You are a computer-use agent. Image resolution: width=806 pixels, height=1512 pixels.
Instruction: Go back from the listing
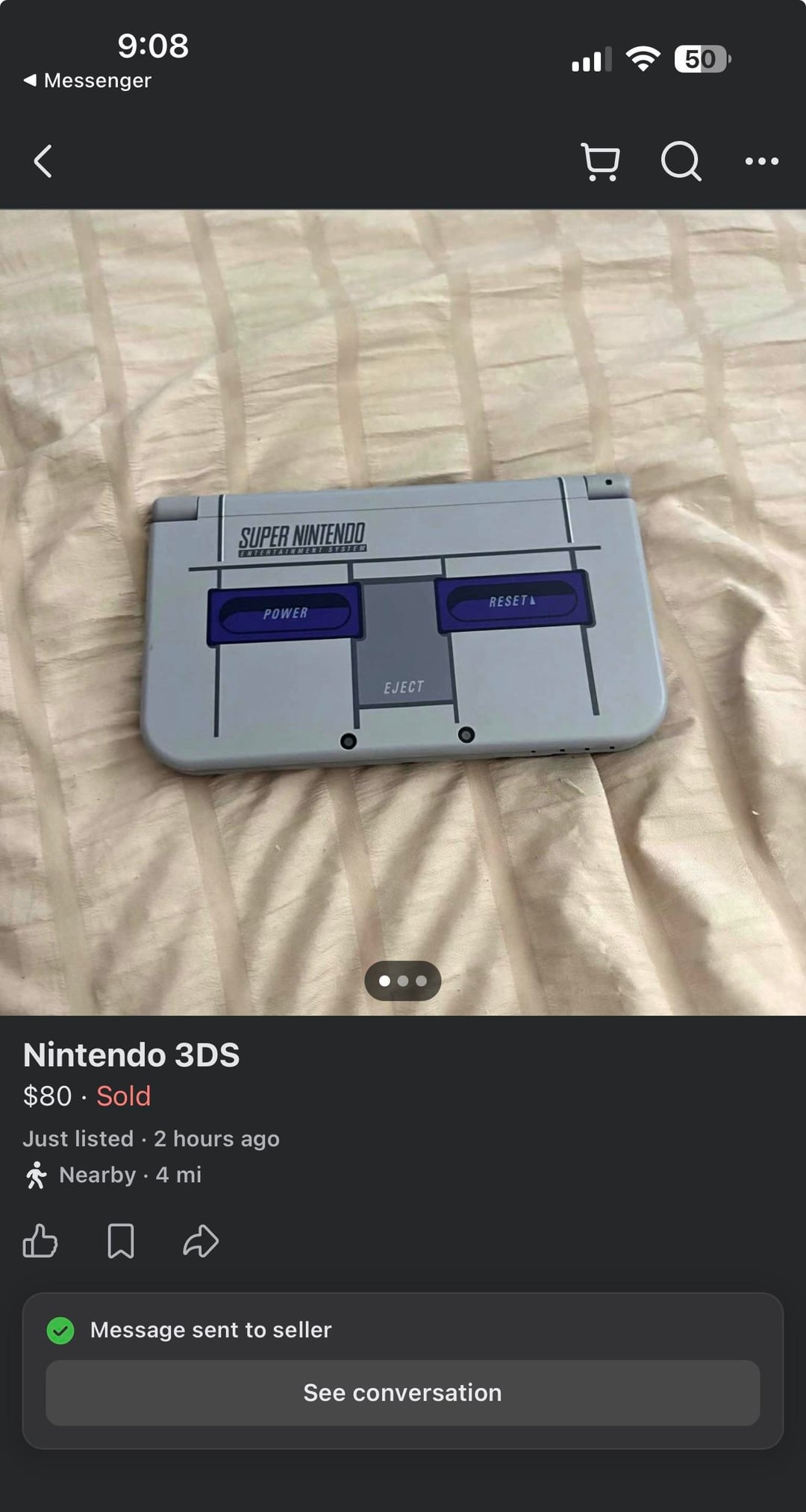tap(43, 161)
